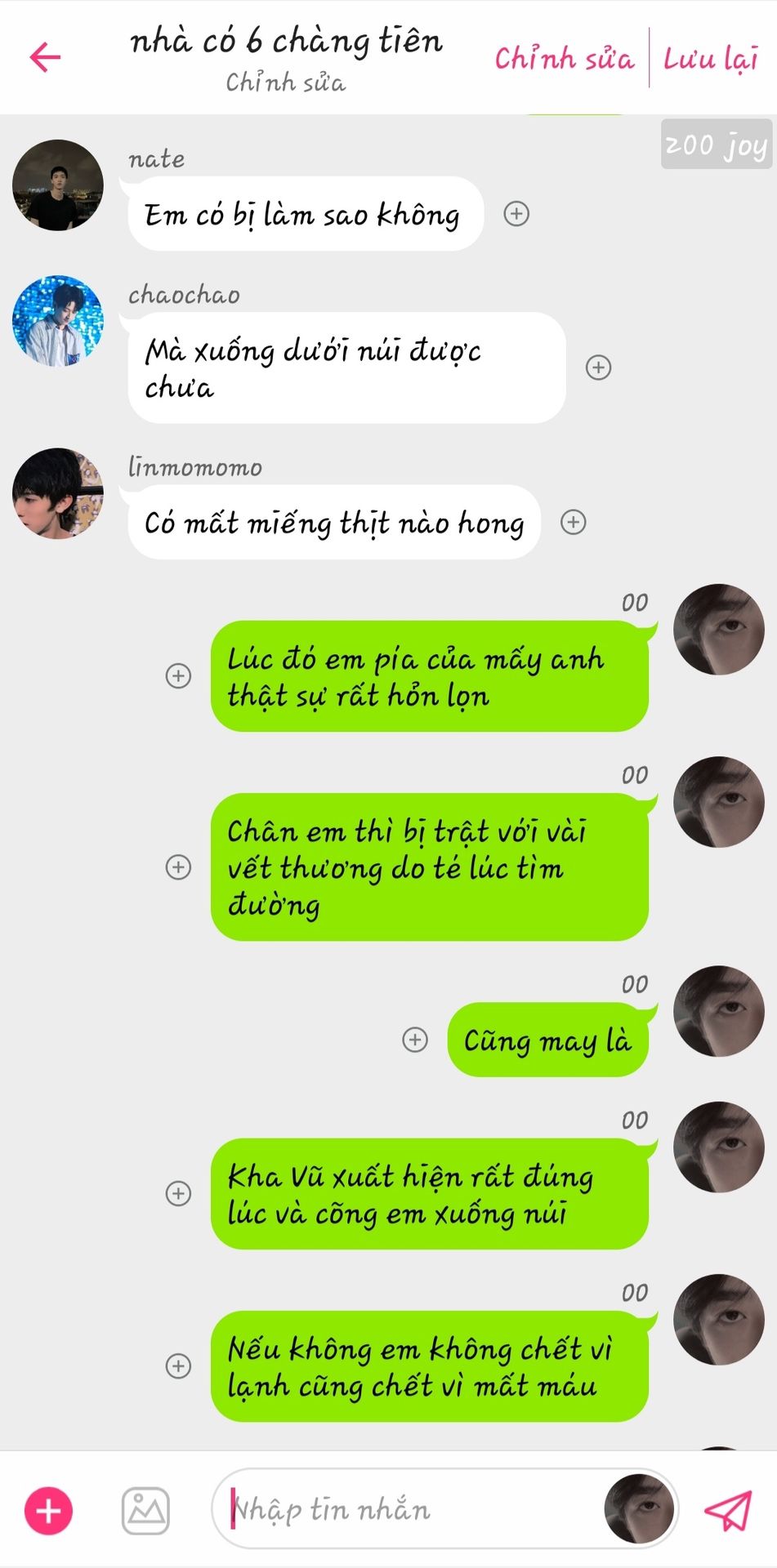Open the pink add button at bottom
777x1568 pixels.
(49, 1511)
